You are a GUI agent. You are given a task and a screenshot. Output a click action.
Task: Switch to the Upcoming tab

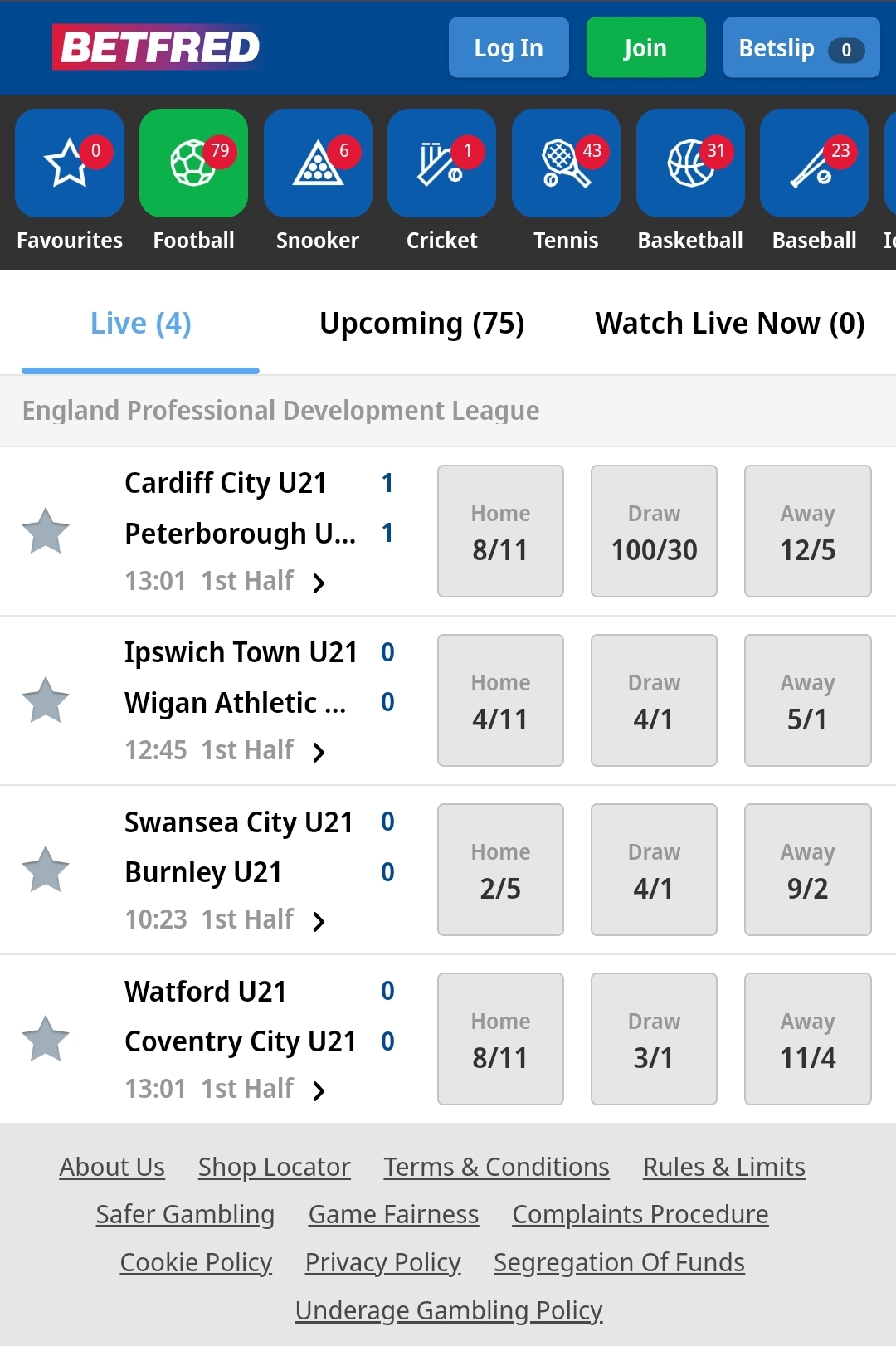[422, 323]
